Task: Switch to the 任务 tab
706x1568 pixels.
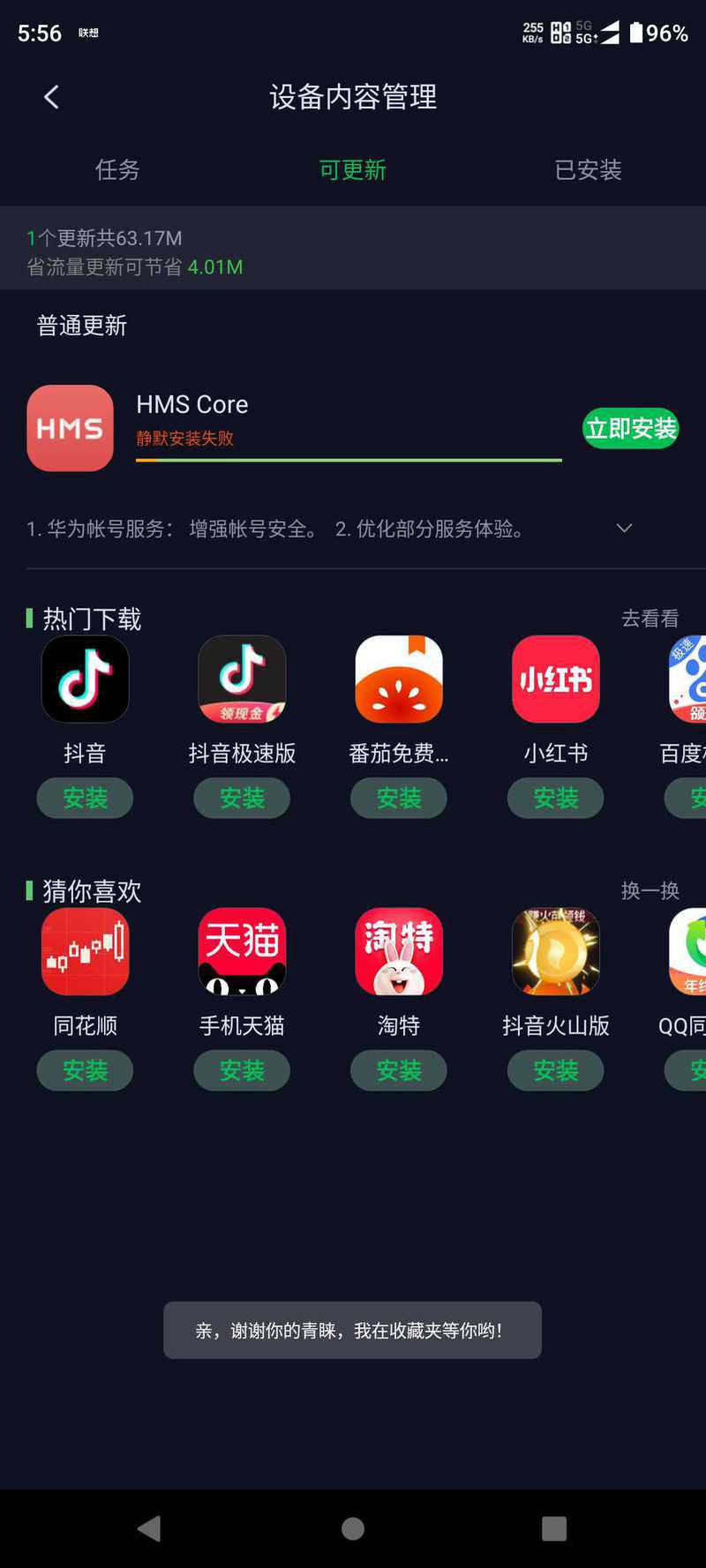Action: (117, 169)
